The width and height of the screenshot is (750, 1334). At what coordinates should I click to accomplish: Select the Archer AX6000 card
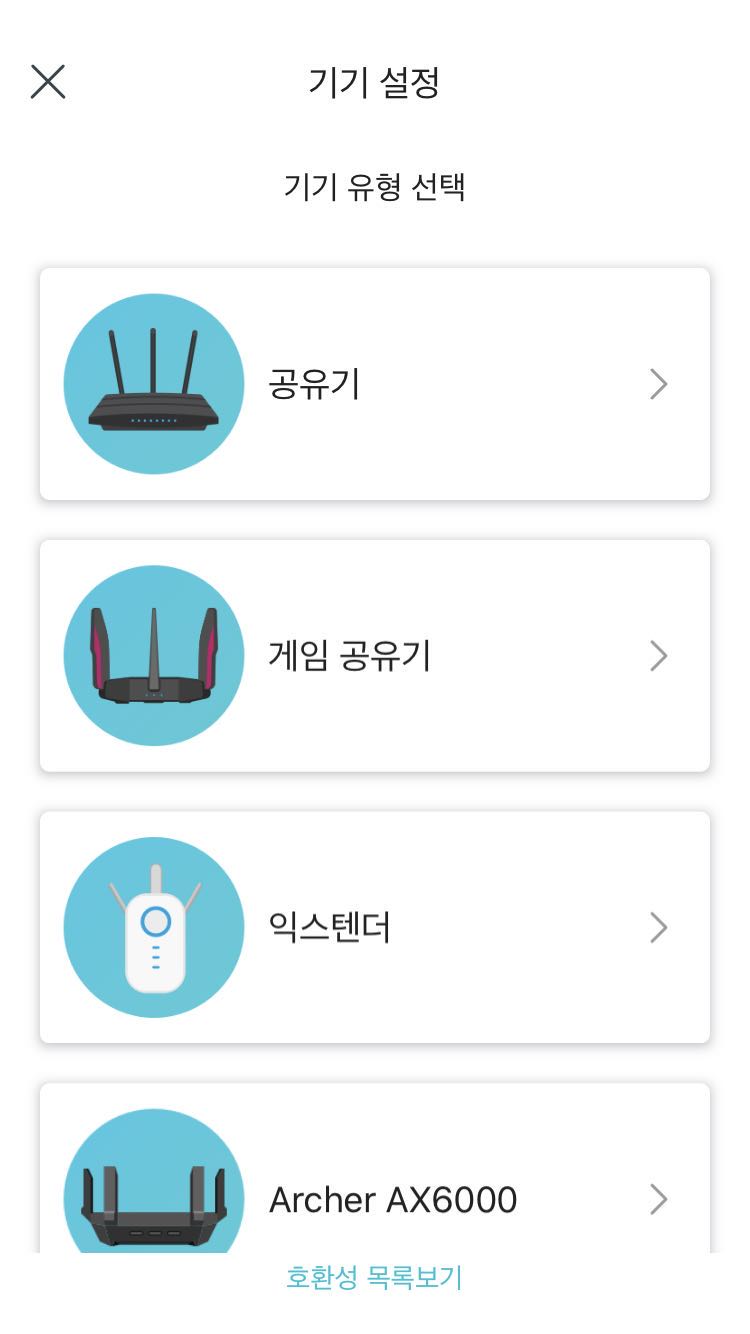click(x=375, y=1168)
